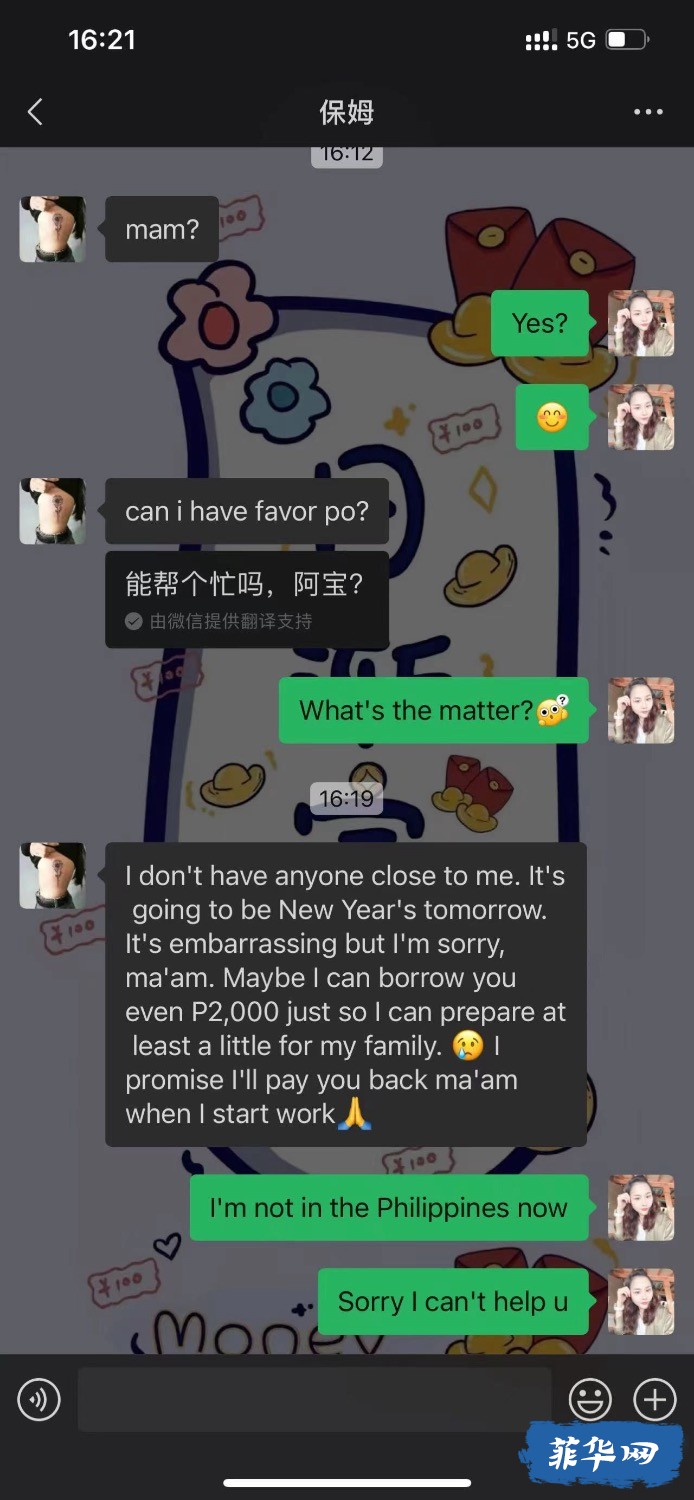
Task: Open the three-dot chat options menu
Action: click(648, 112)
